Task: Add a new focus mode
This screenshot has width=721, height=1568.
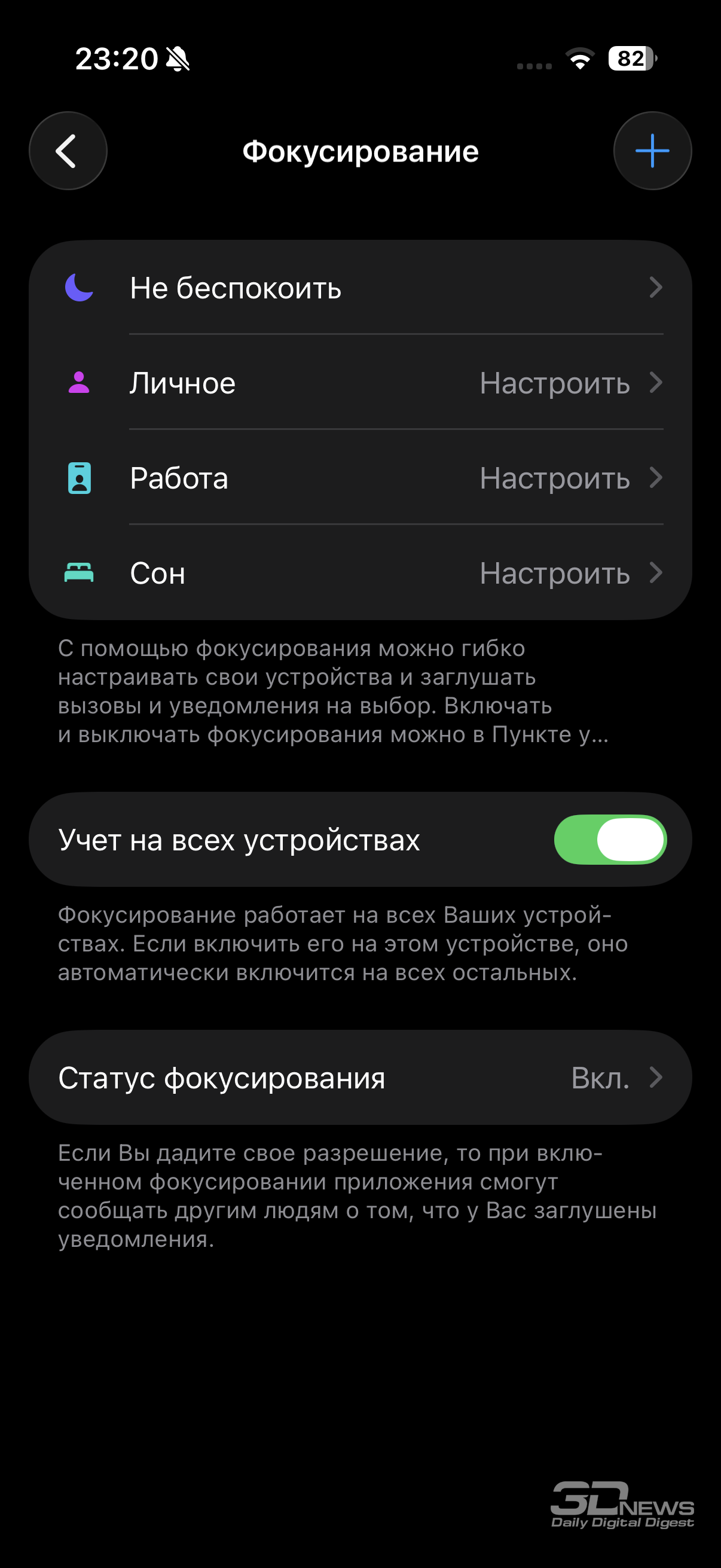Action: [652, 151]
